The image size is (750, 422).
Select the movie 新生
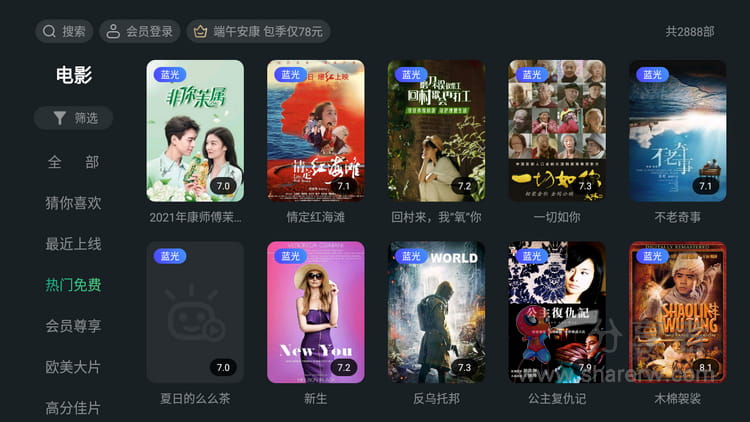tap(316, 312)
